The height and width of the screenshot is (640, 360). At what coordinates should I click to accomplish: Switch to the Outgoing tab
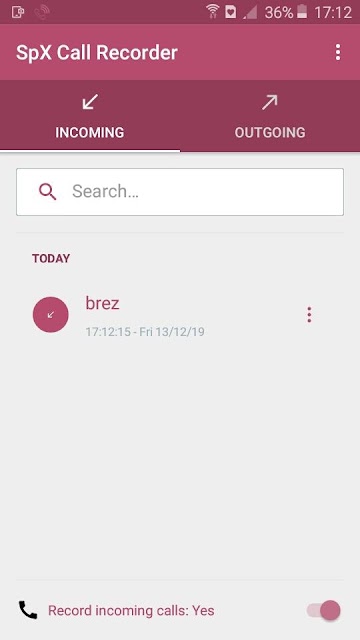coord(270,116)
